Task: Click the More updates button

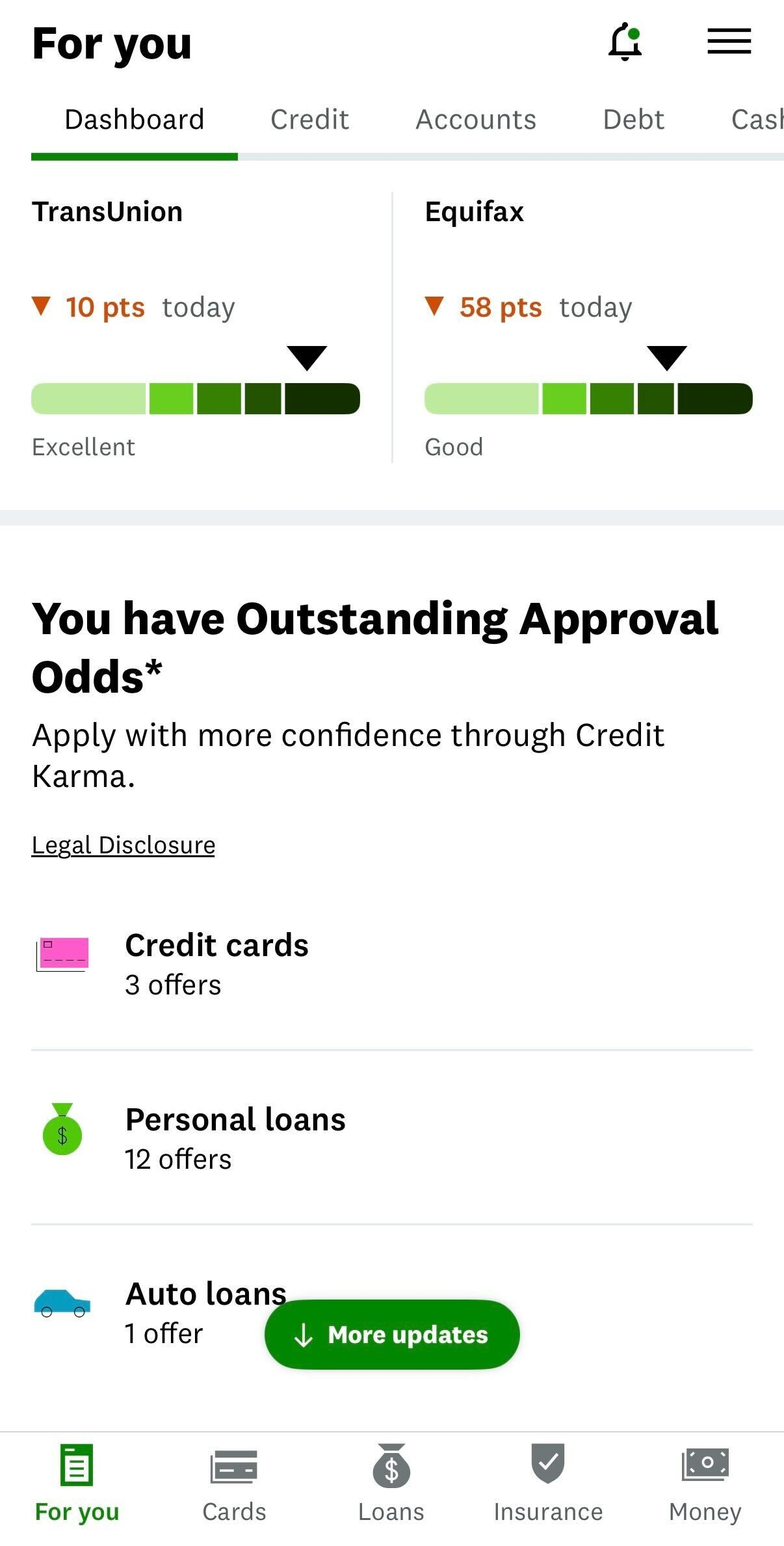Action: (x=391, y=1334)
